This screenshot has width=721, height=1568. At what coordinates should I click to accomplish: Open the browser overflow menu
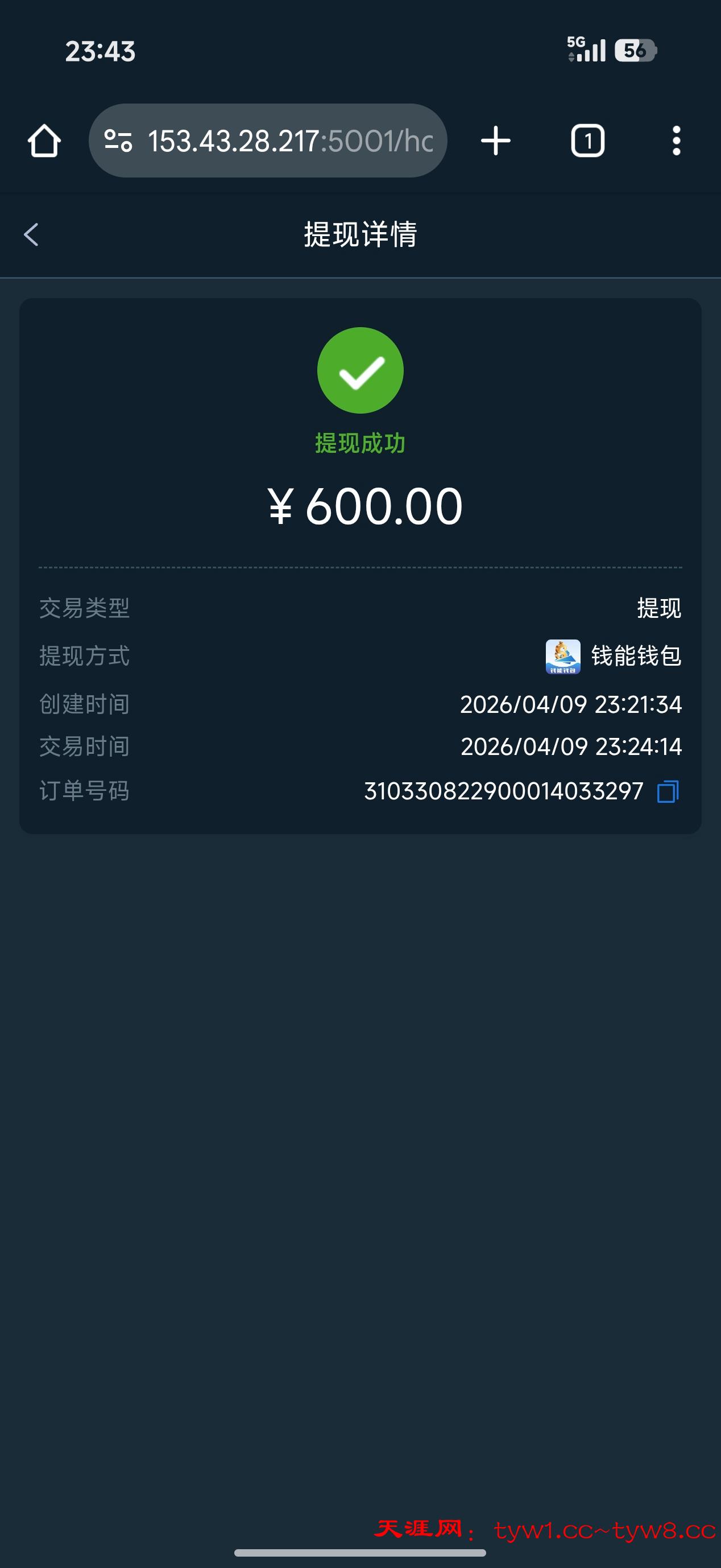tap(676, 141)
